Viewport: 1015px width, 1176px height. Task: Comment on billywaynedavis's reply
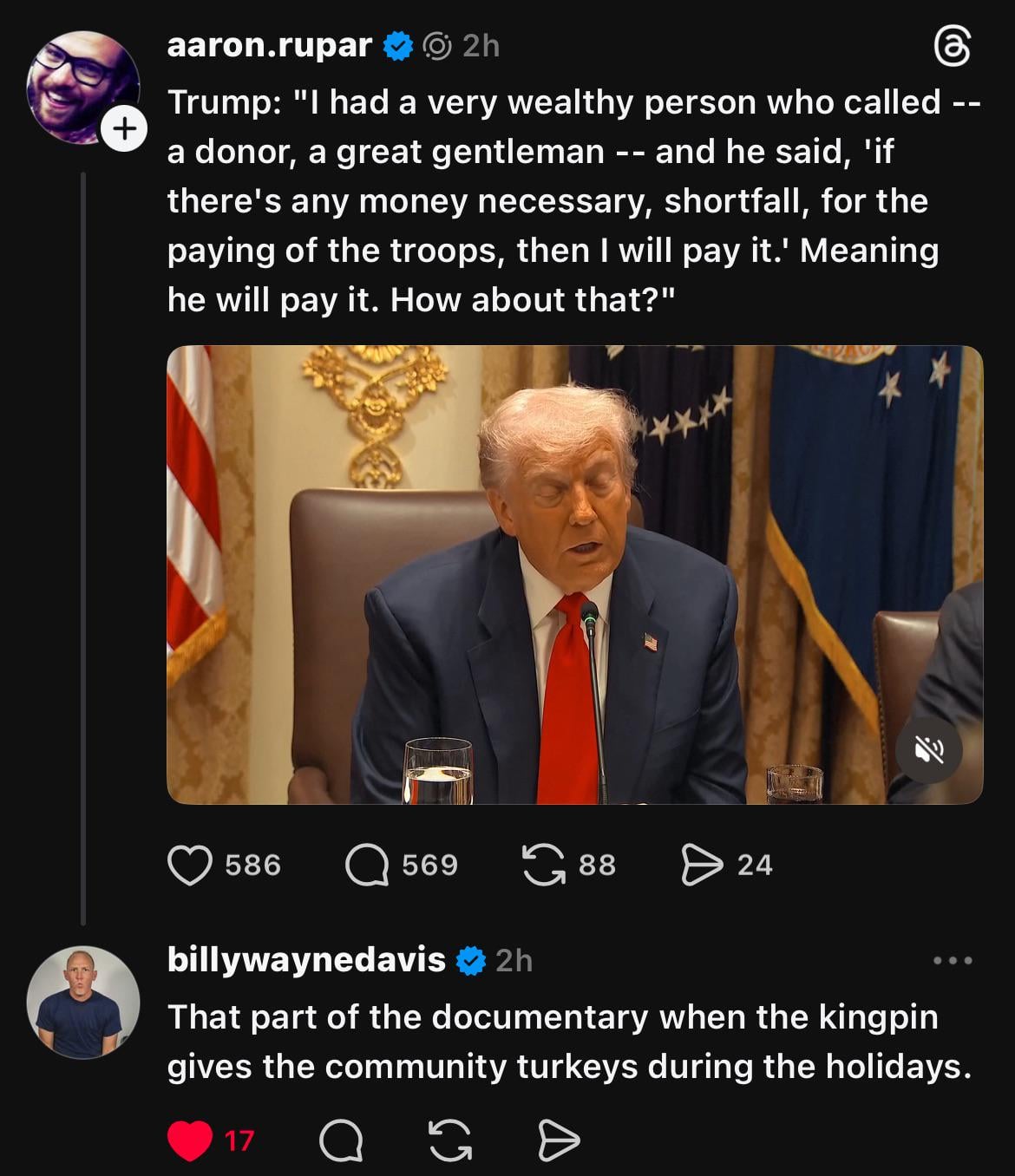point(341,1140)
